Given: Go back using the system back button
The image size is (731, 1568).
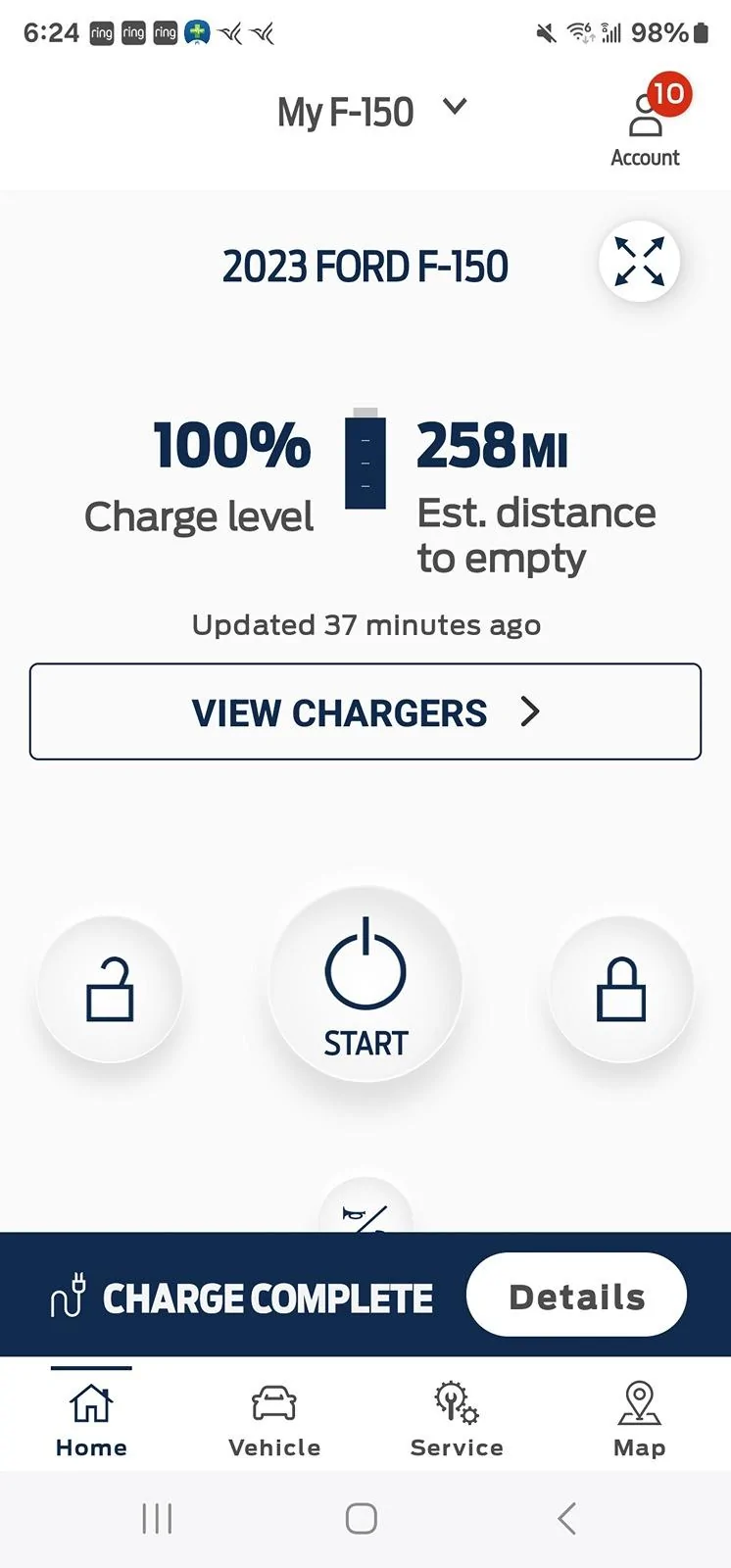Looking at the screenshot, I should tap(566, 1518).
